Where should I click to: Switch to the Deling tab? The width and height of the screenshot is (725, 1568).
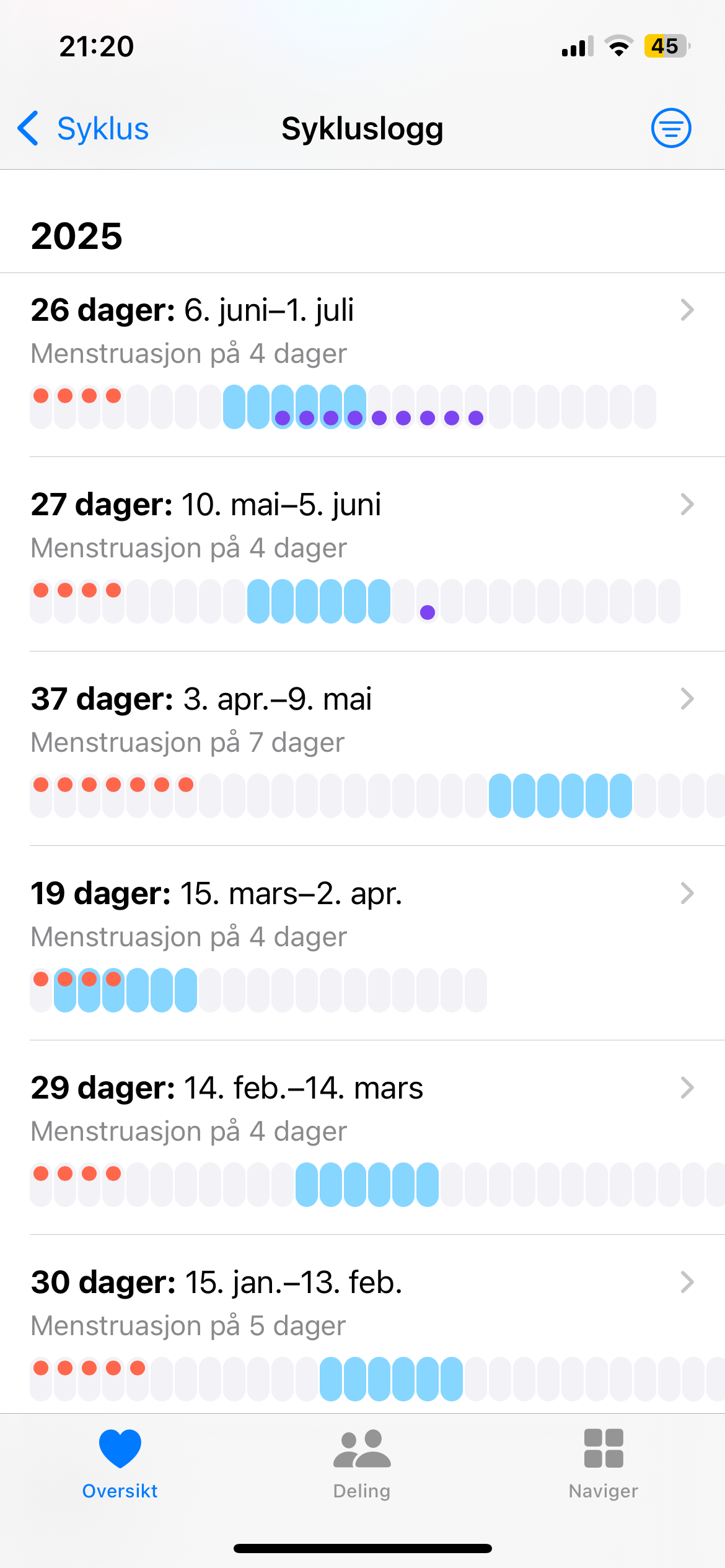tap(362, 1465)
